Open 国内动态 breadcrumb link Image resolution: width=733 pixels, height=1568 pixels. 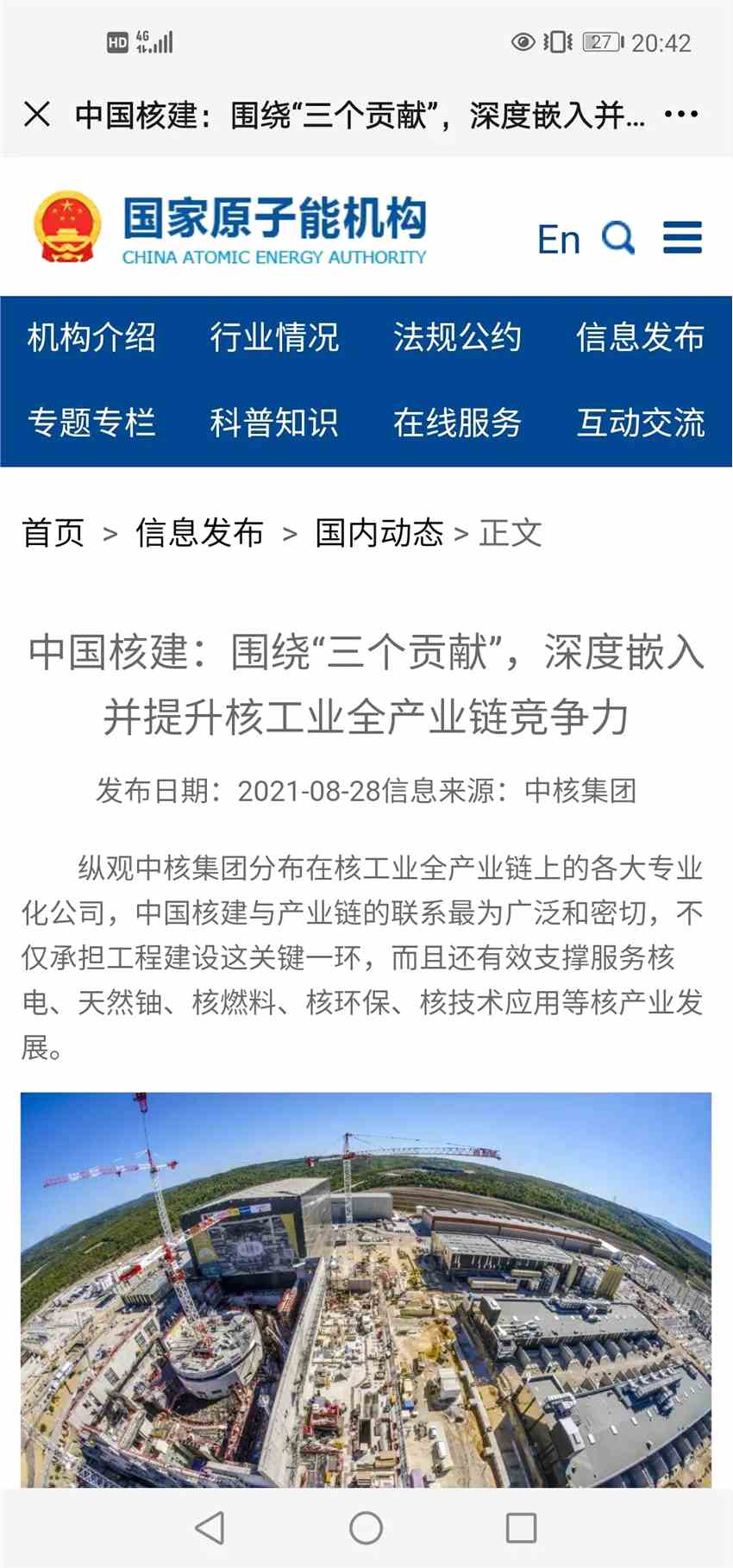(x=379, y=533)
